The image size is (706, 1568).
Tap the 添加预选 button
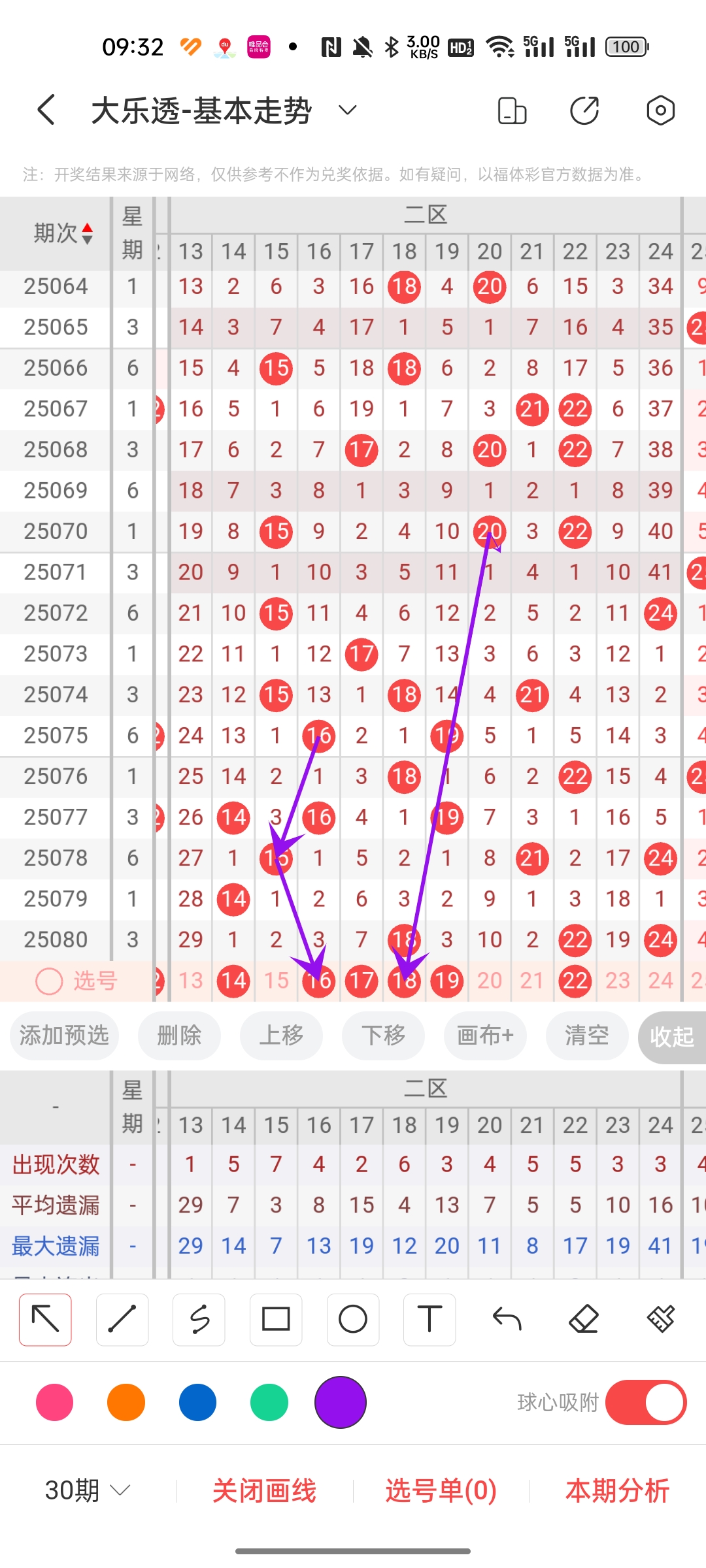point(64,1036)
